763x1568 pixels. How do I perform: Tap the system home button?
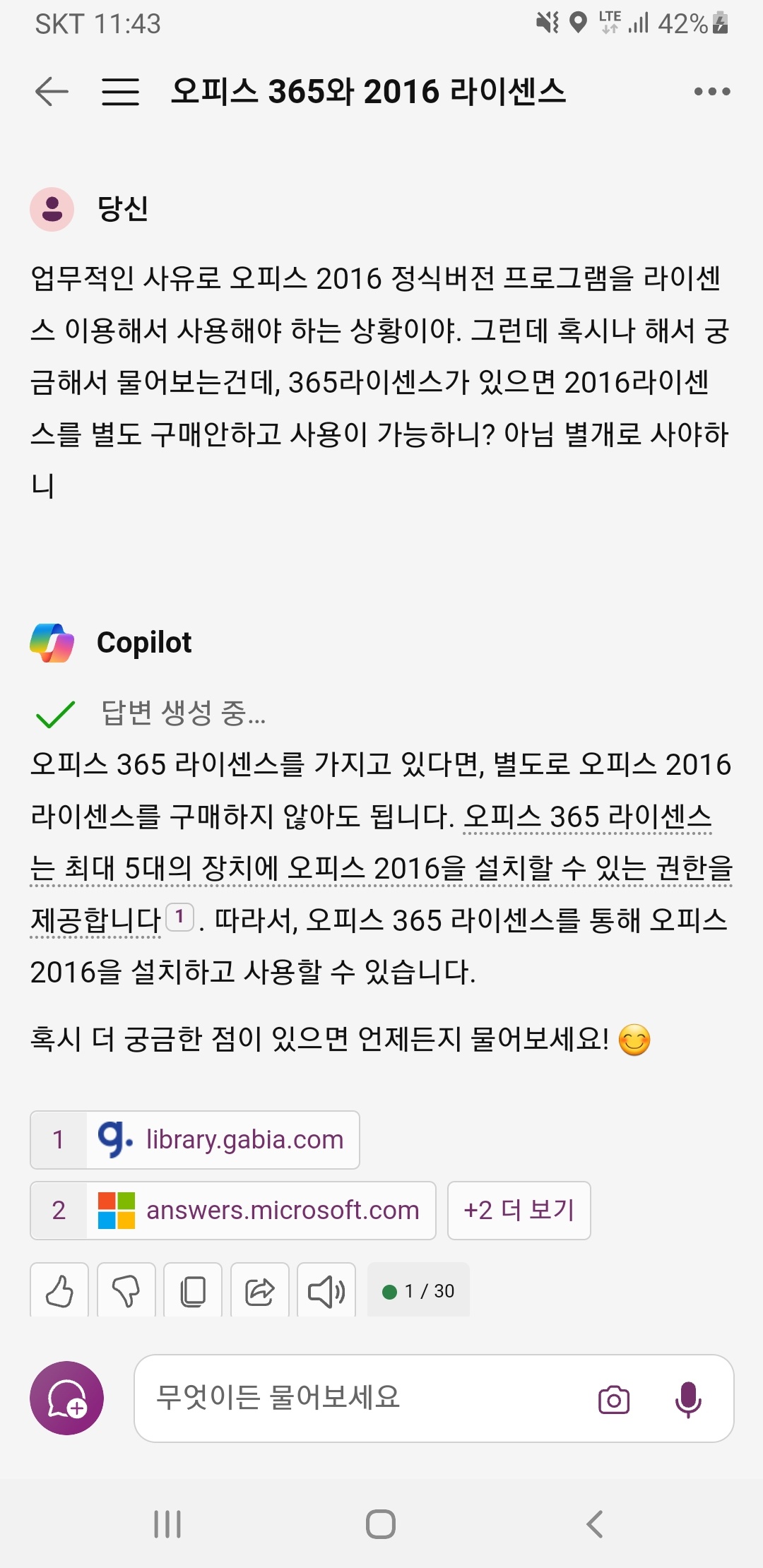point(381,1524)
